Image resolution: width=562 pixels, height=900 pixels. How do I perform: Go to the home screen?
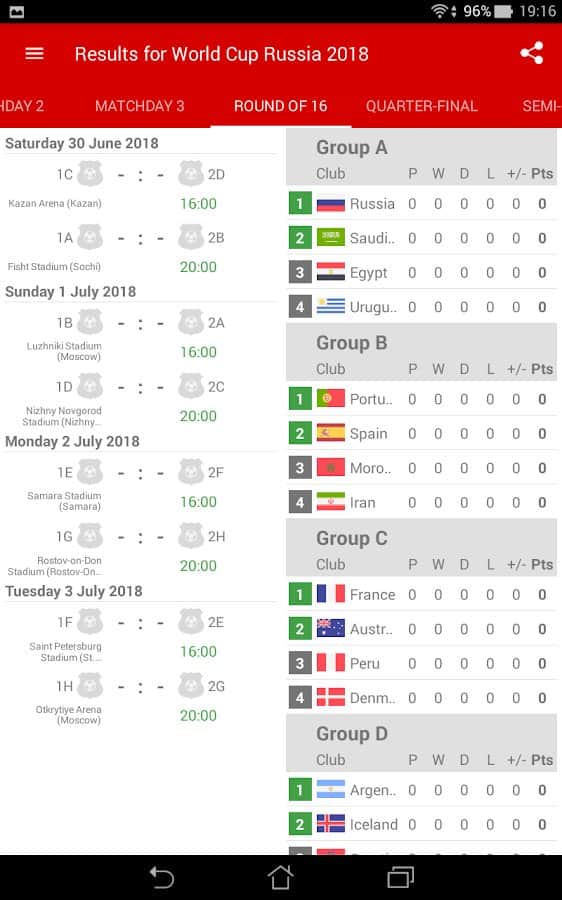(x=281, y=877)
